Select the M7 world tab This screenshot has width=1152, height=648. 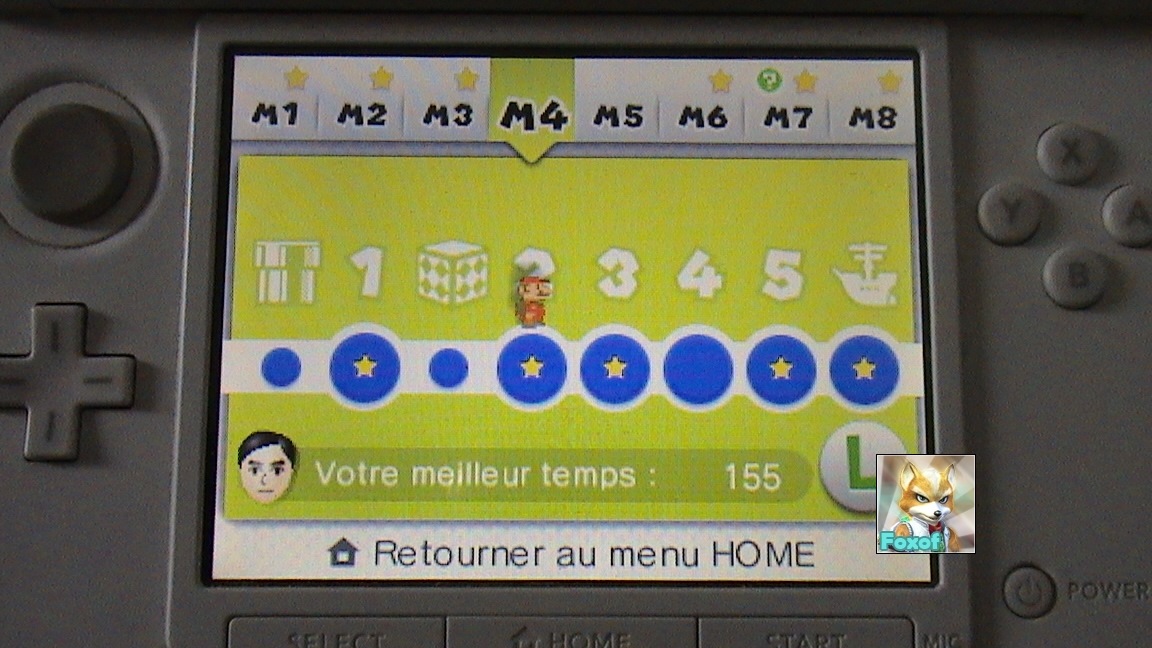788,117
